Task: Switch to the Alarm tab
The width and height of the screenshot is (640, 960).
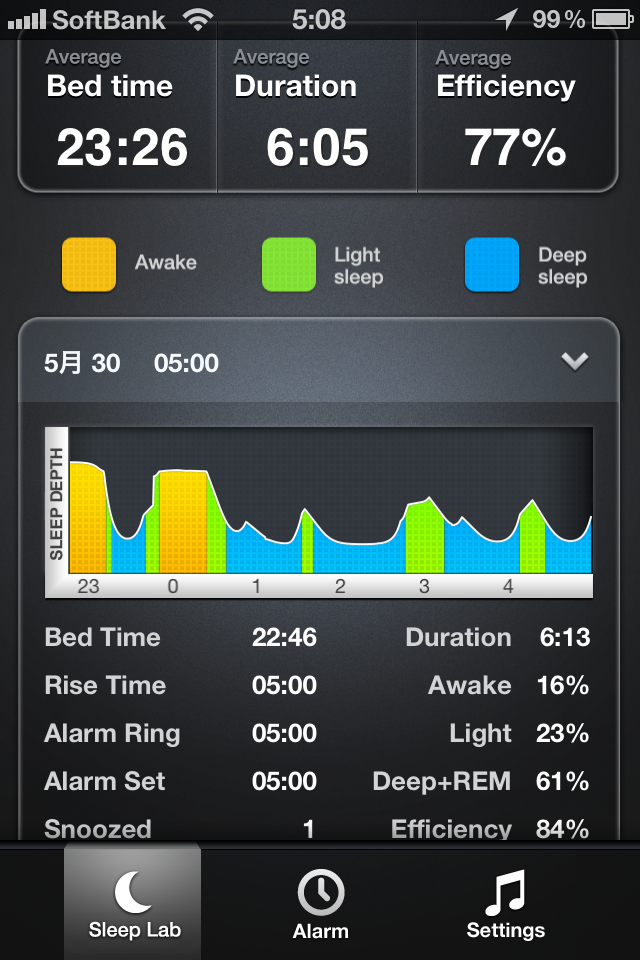Action: 320,904
